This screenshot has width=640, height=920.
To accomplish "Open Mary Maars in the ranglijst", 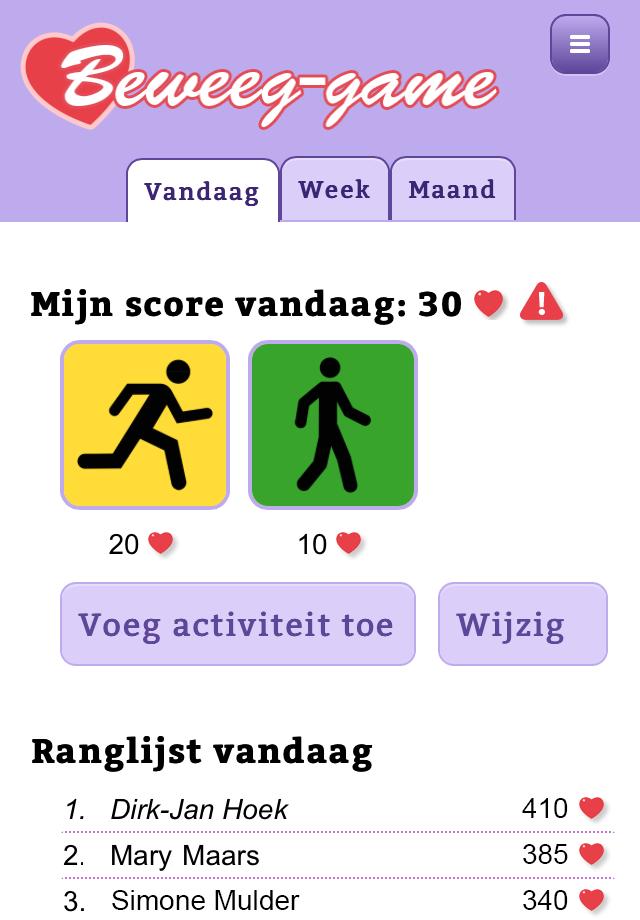I will coord(185,855).
